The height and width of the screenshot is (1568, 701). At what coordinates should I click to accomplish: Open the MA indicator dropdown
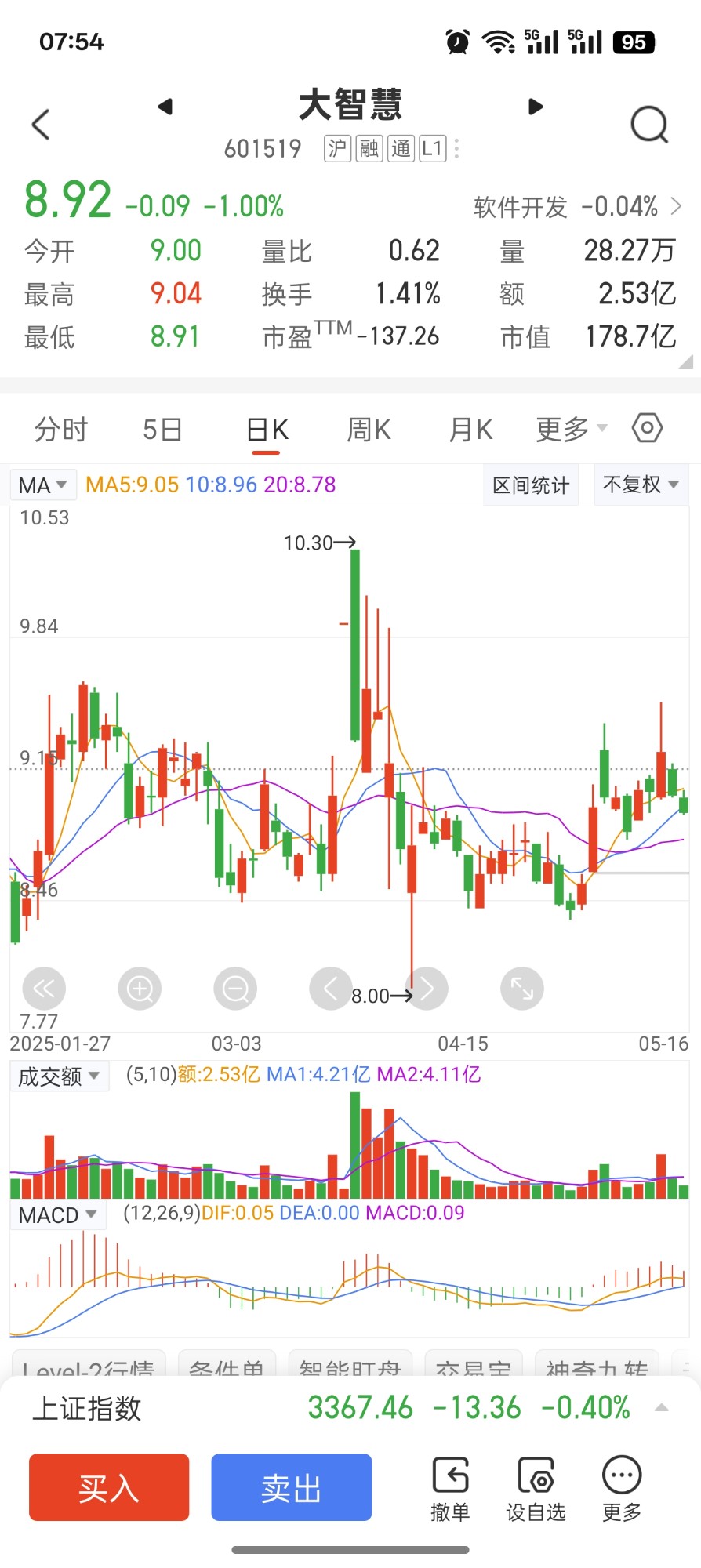point(42,485)
